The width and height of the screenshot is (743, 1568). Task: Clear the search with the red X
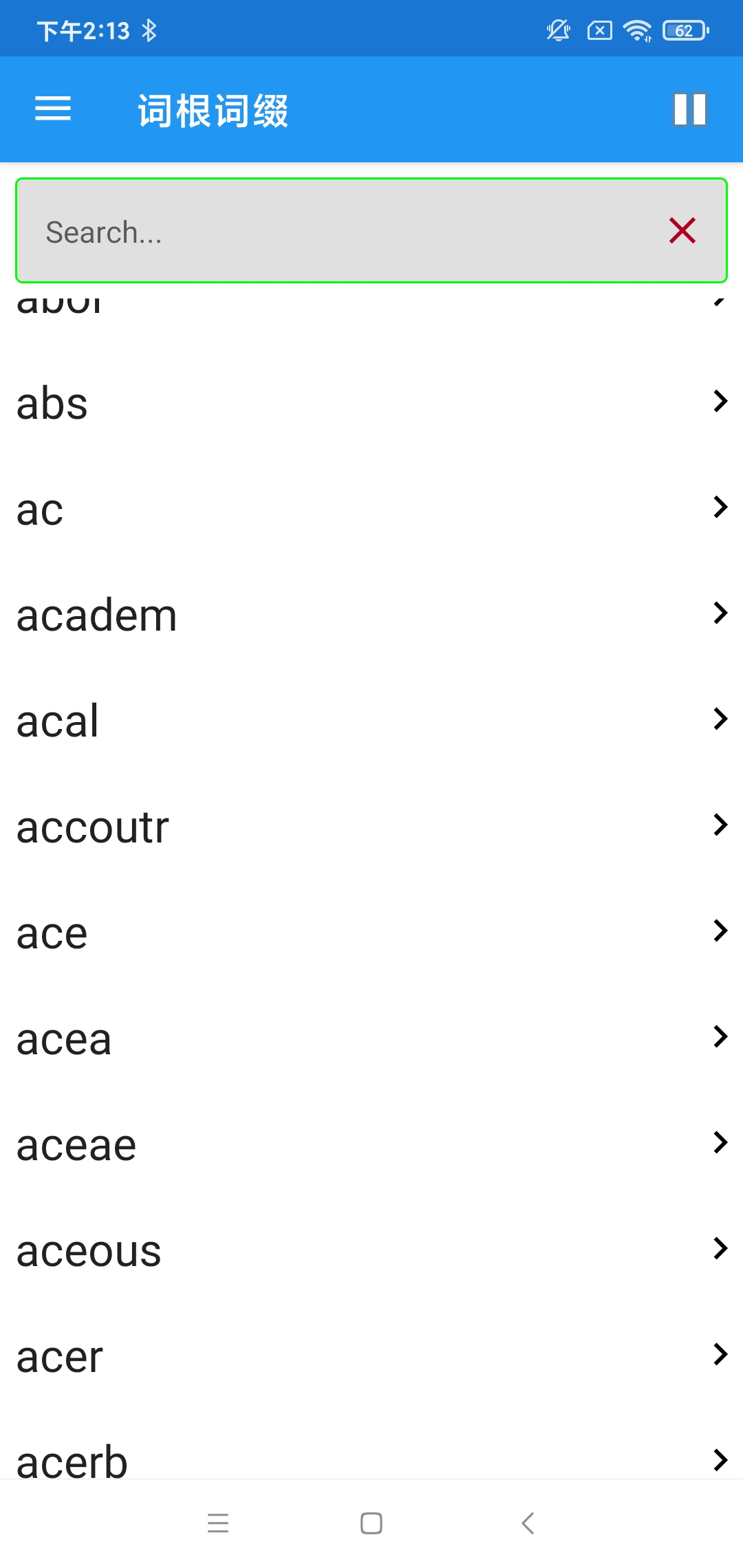682,231
